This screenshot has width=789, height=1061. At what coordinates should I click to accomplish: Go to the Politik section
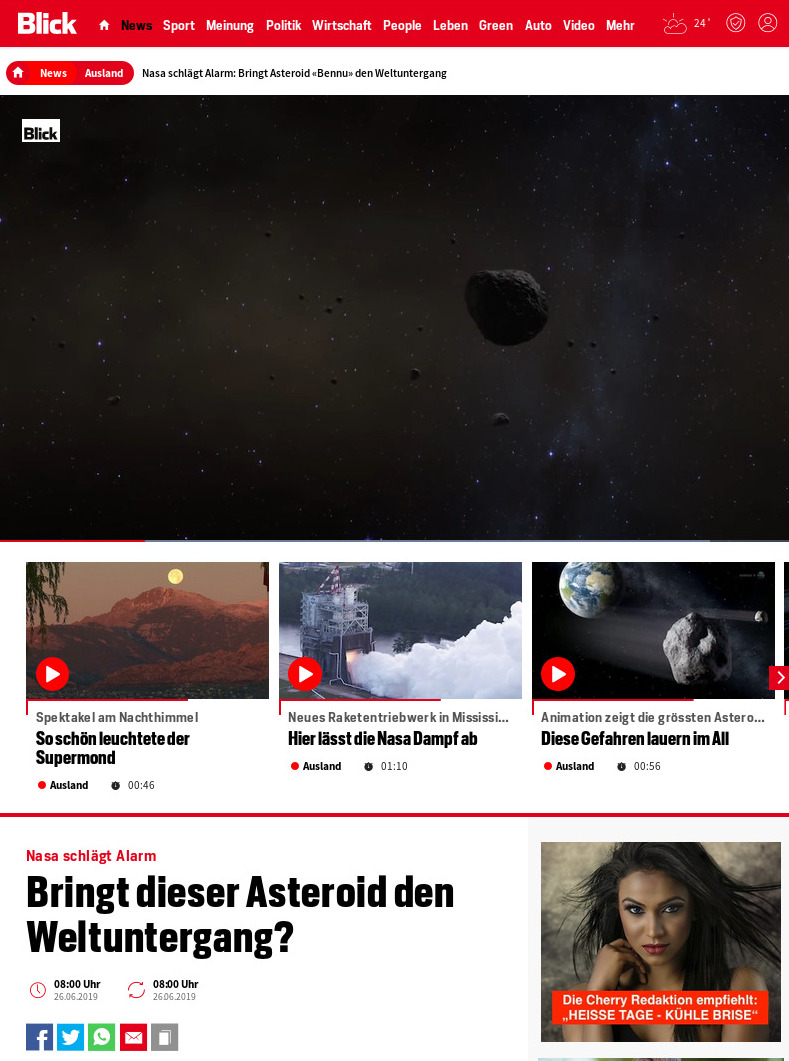pos(283,25)
